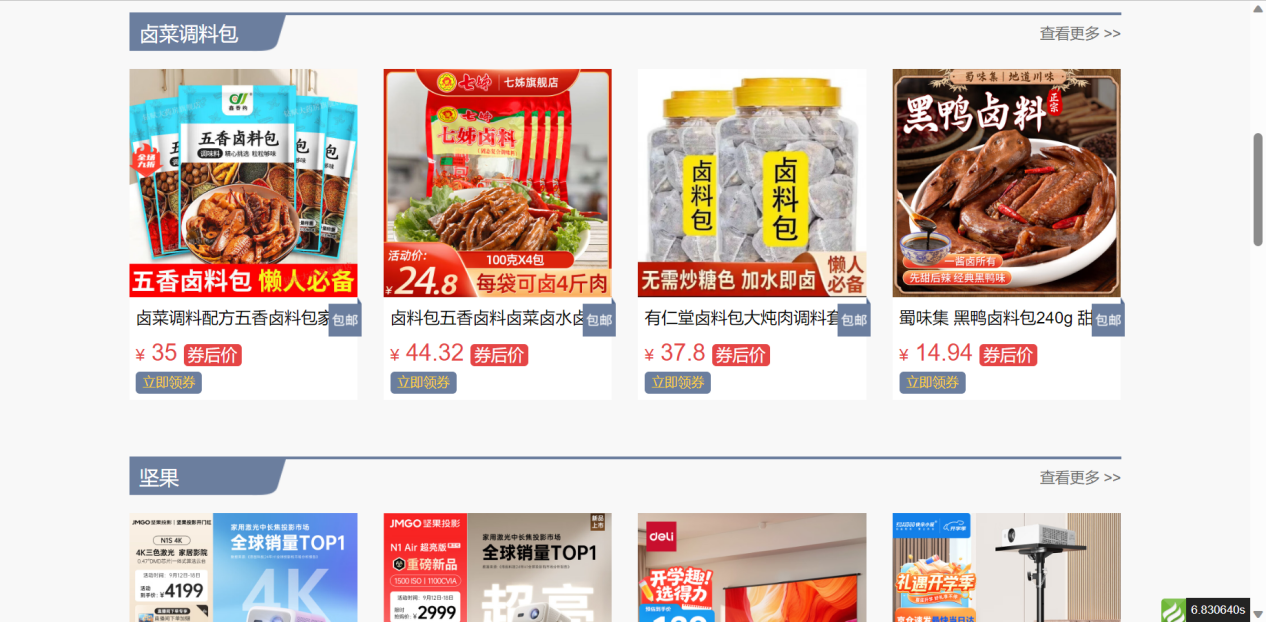This screenshot has width=1266, height=622.
Task: Open the 五香卤料包 product card
Action: (243, 183)
